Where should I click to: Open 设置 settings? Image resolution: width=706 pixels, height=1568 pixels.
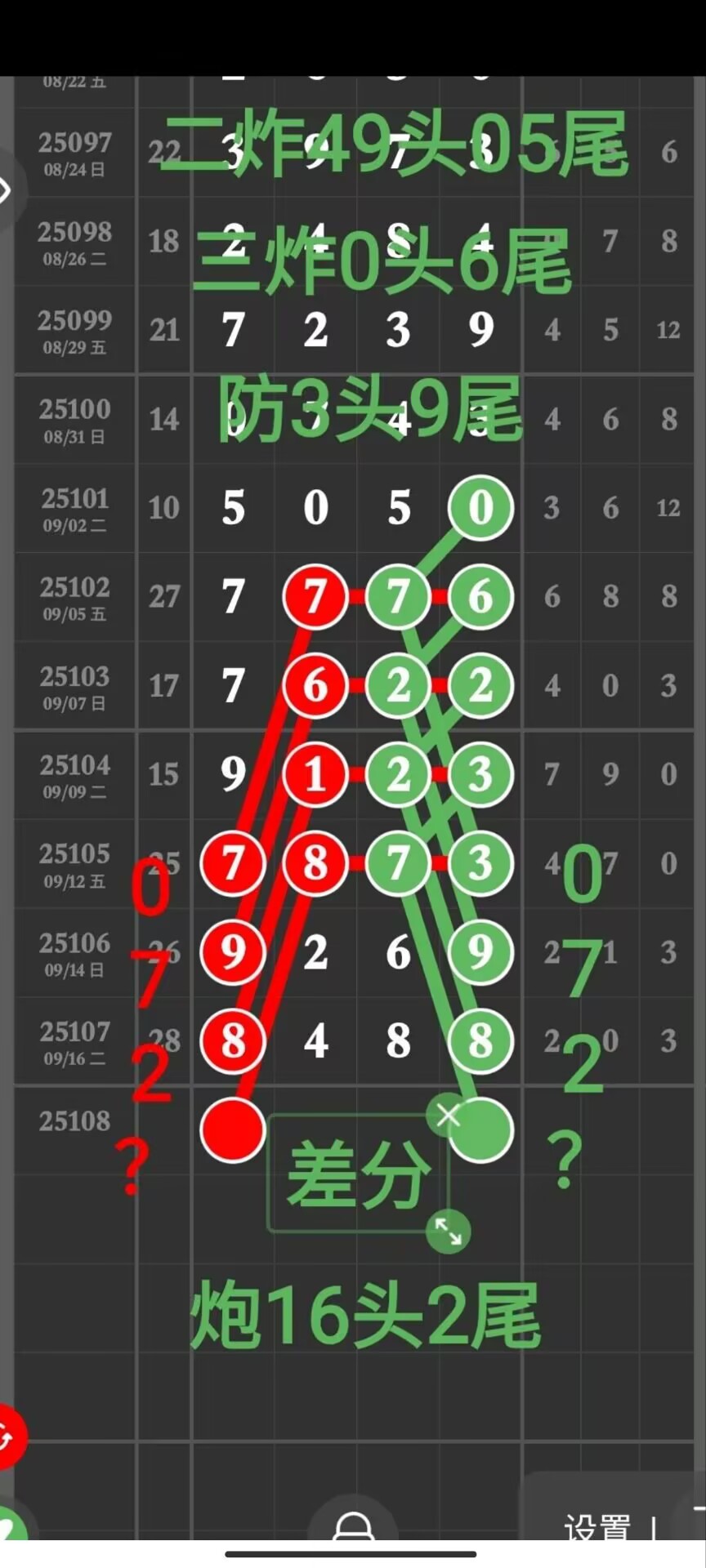[597, 1525]
